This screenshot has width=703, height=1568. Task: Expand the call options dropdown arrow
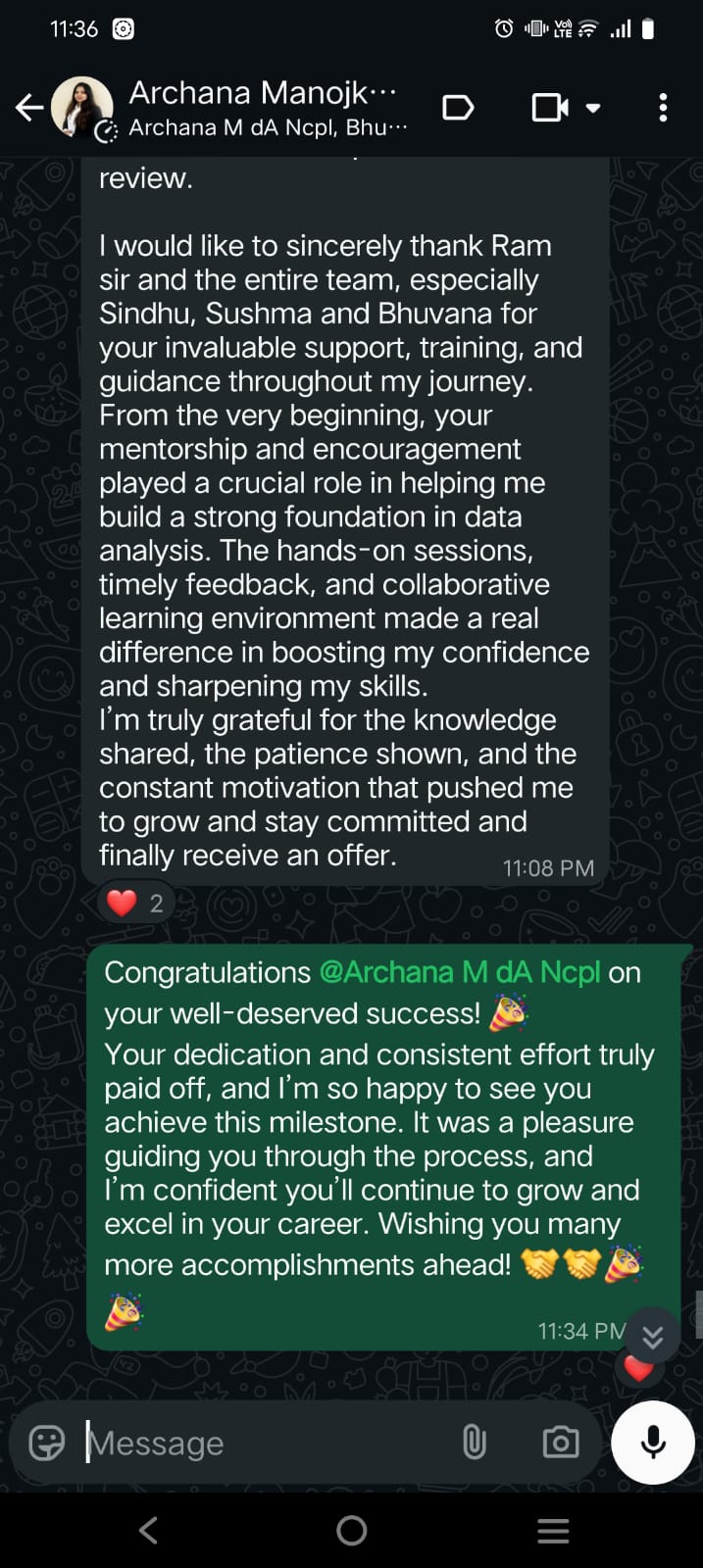coord(593,108)
